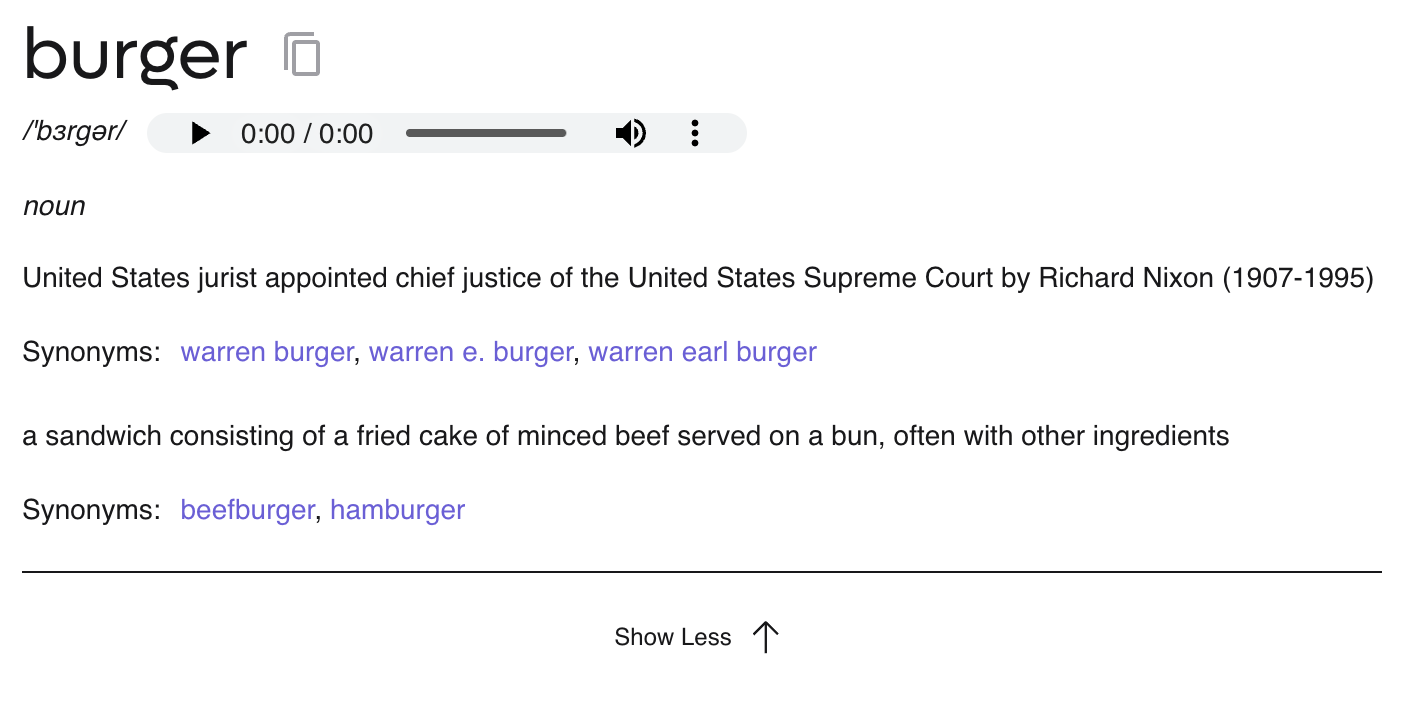Tap the audio progress bar
Viewport: 1422px width, 704px height.
click(486, 133)
